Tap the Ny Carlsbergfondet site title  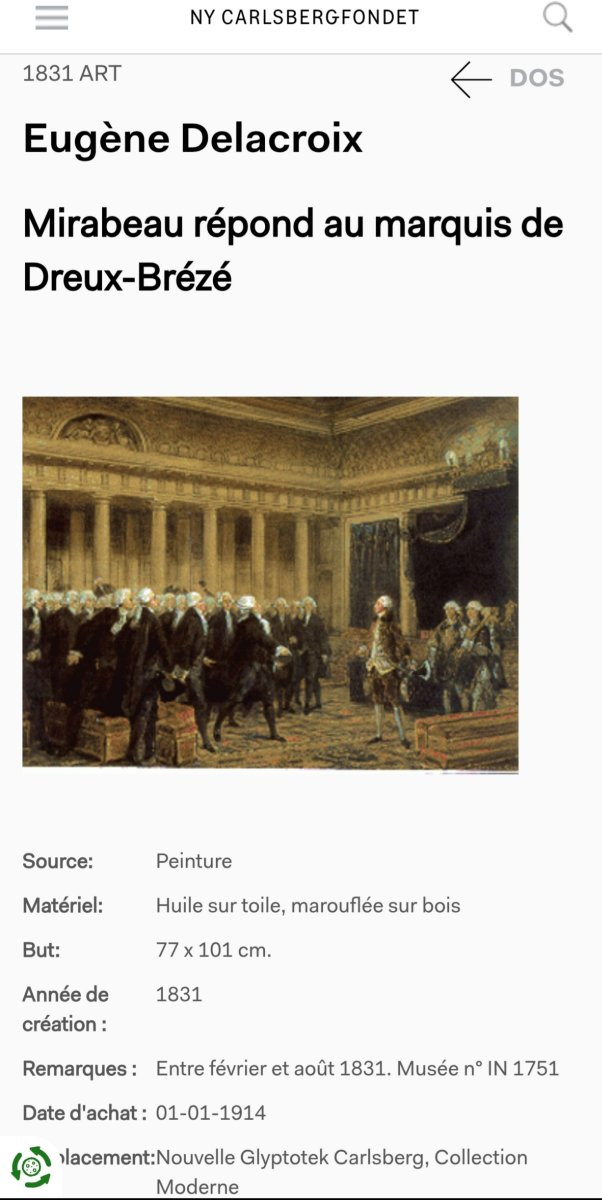(x=304, y=18)
